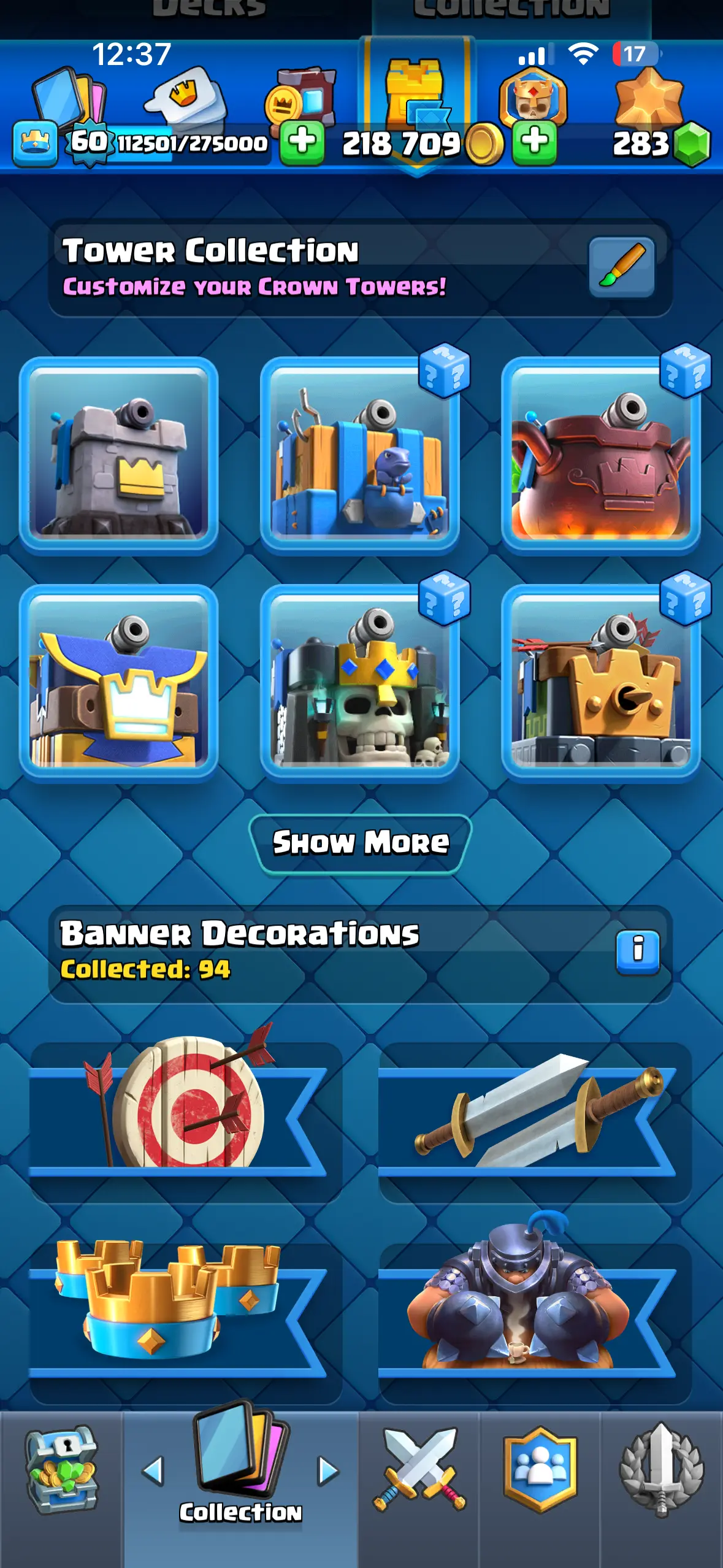Select the orange crown crossbow tower

pyautogui.click(x=601, y=684)
